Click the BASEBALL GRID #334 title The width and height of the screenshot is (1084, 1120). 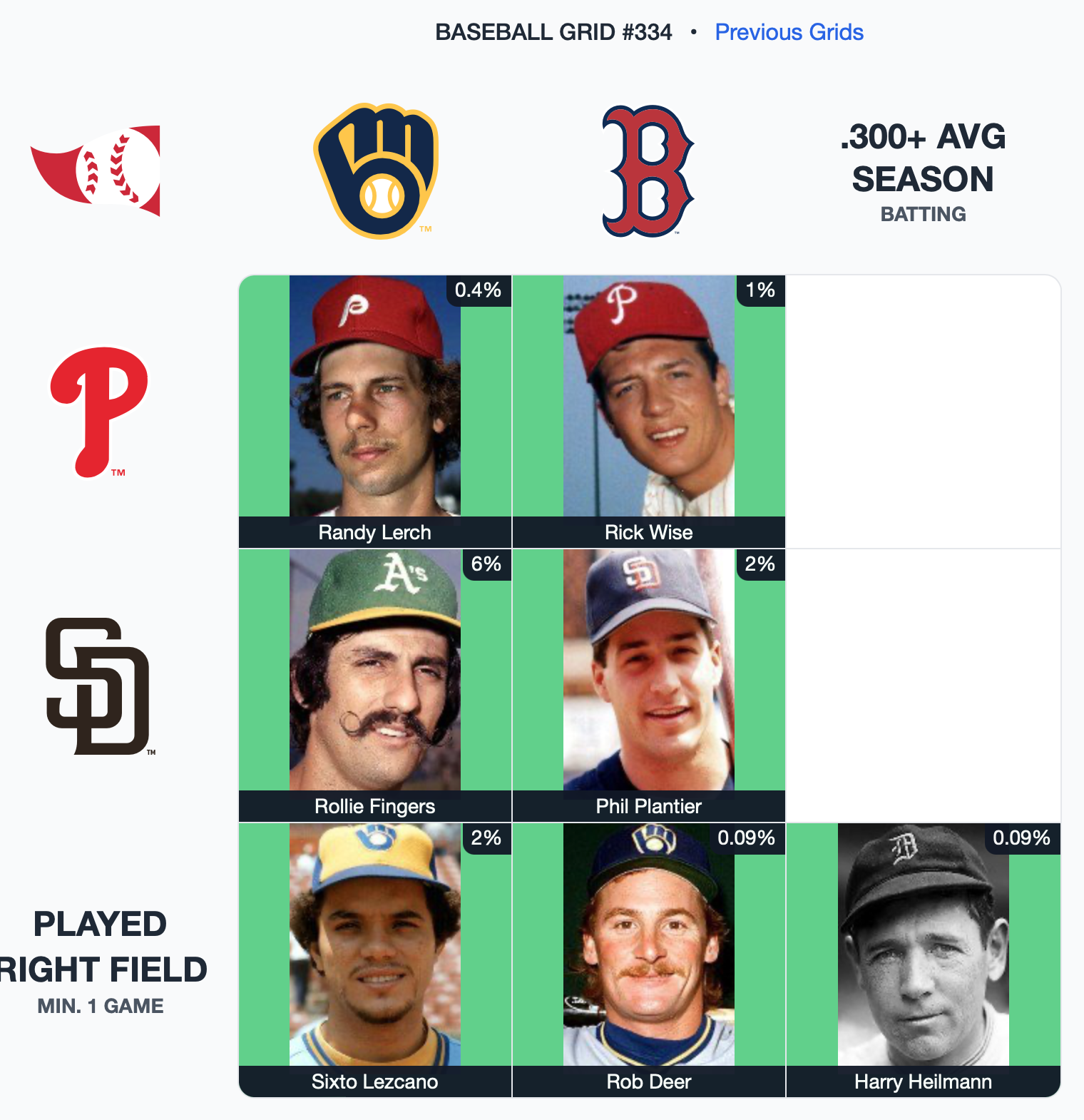coord(553,32)
